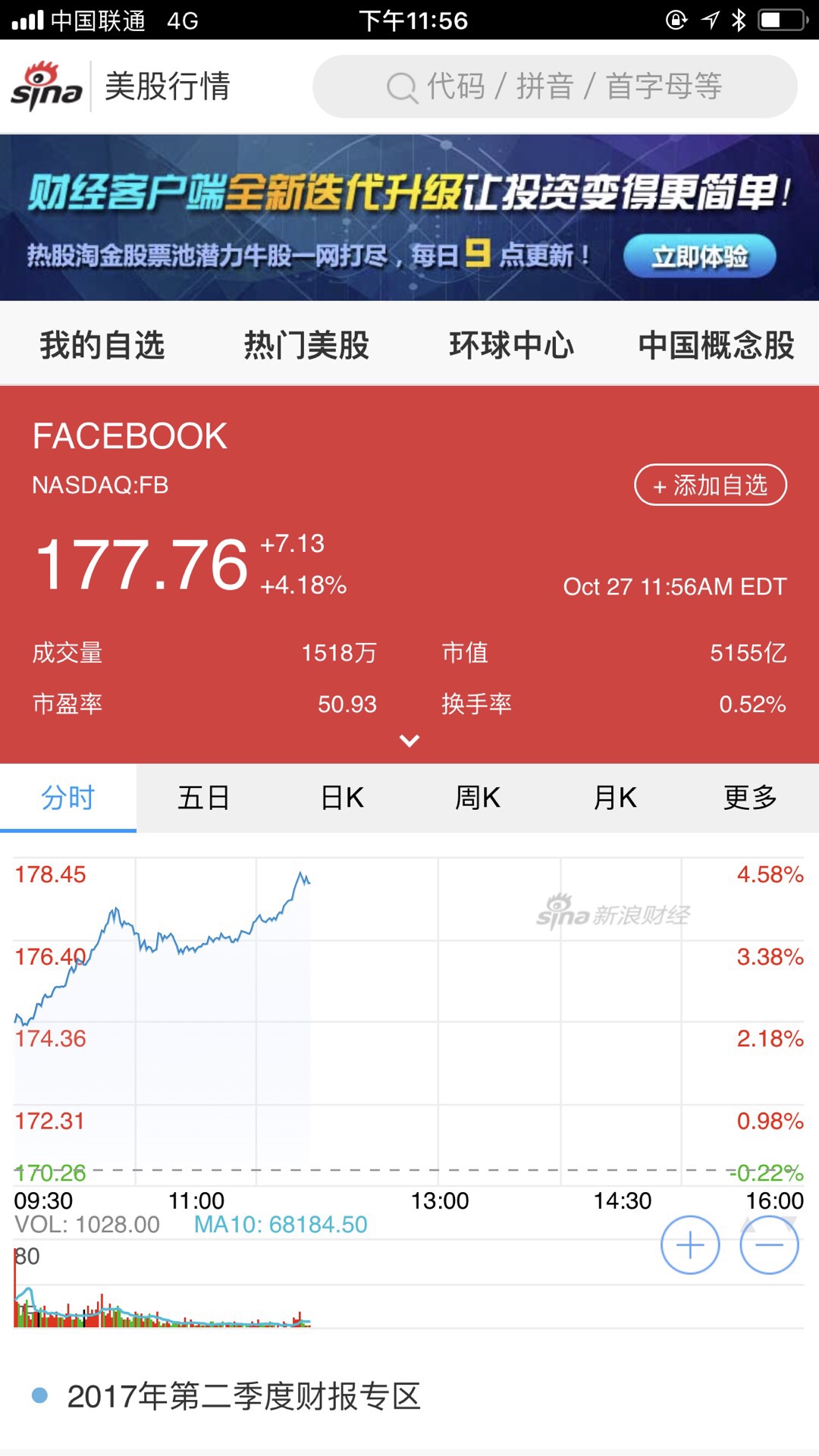
Task: Switch chart to 五日 view
Action: (204, 798)
